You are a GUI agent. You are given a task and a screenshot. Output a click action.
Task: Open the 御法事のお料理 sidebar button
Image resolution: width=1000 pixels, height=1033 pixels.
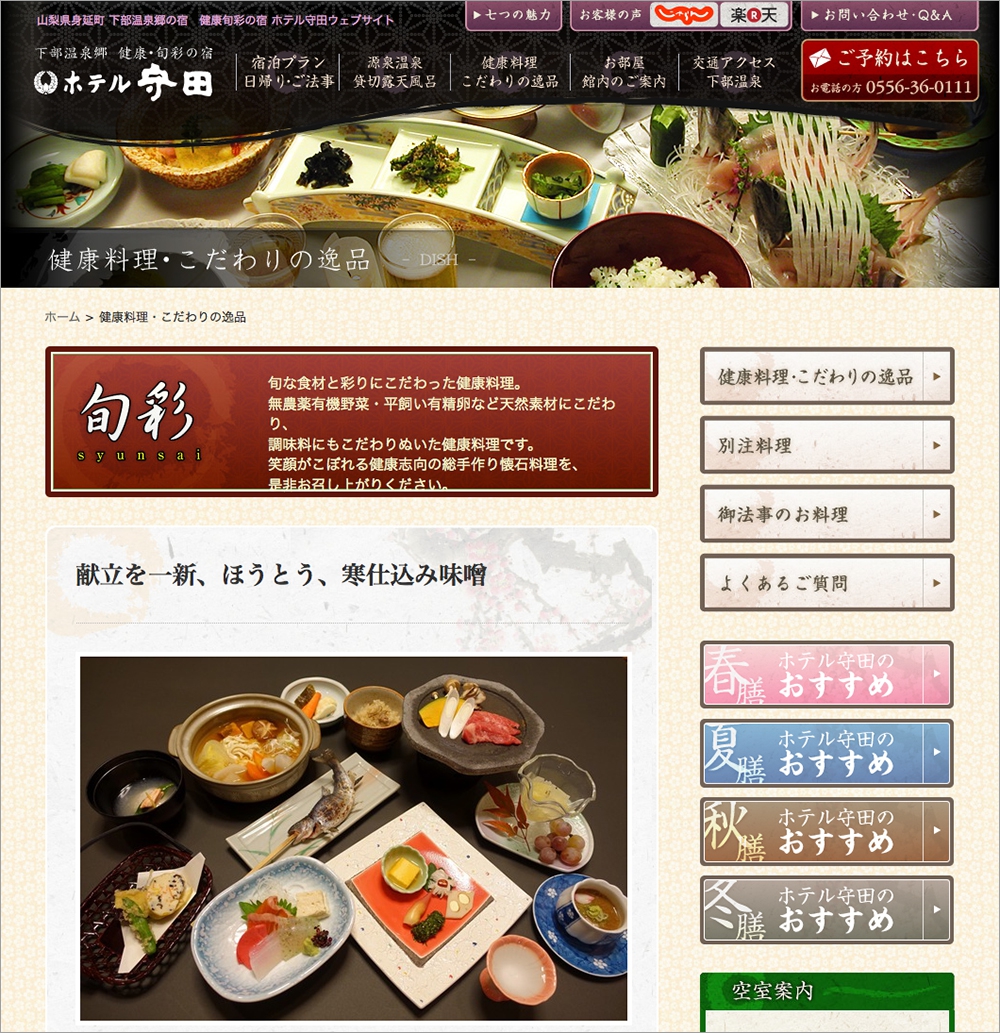[826, 514]
